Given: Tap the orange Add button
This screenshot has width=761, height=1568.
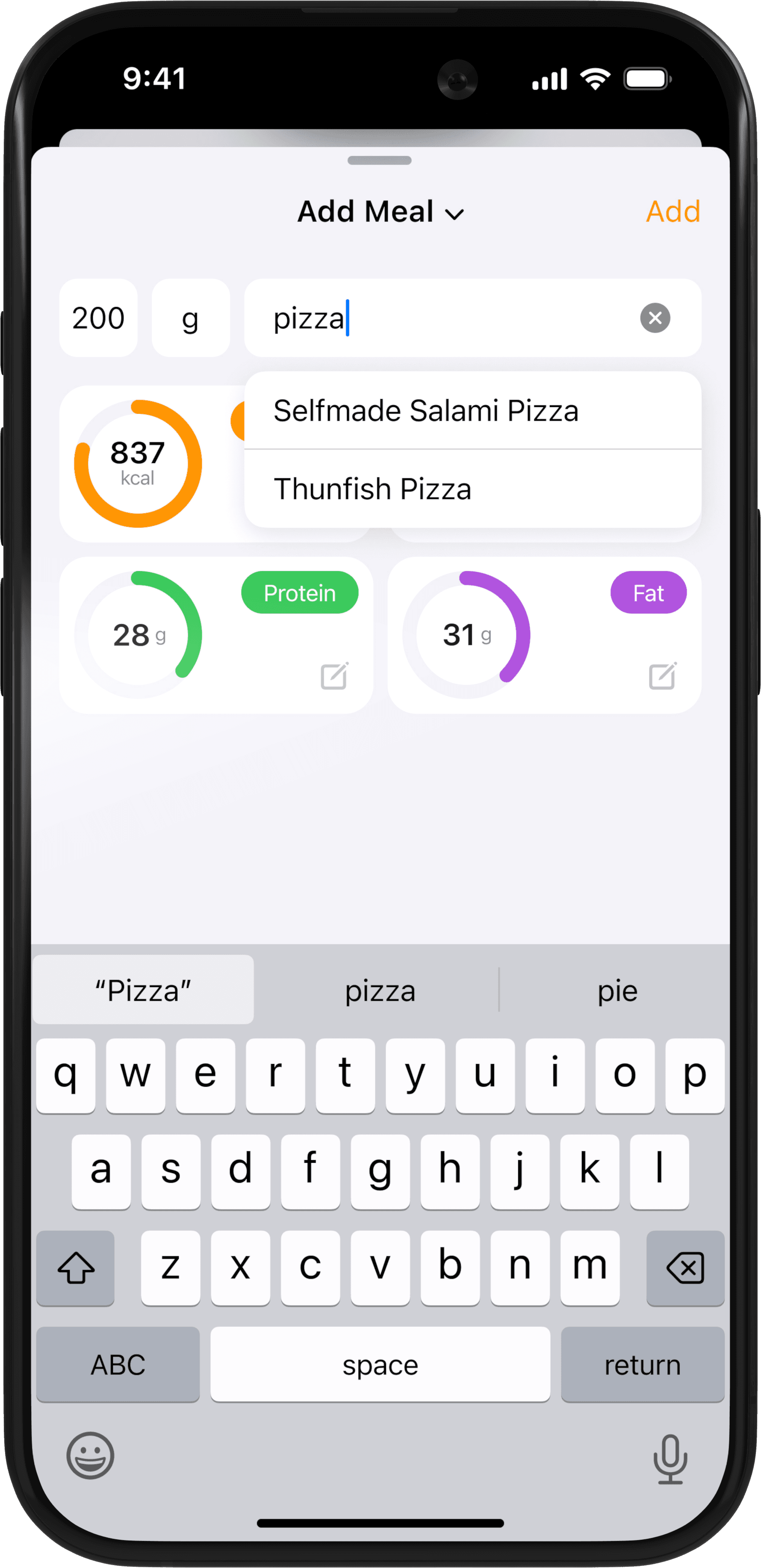Looking at the screenshot, I should point(673,212).
